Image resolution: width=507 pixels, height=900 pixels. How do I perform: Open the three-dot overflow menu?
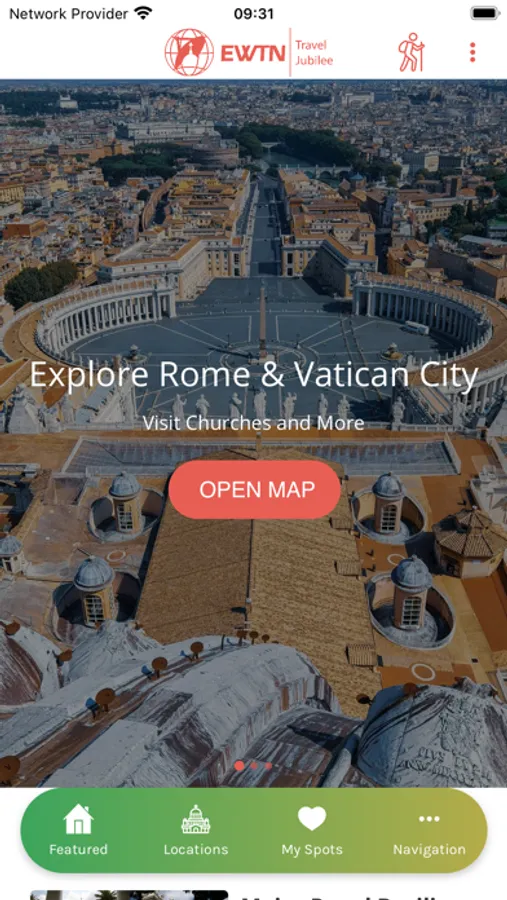coord(473,52)
